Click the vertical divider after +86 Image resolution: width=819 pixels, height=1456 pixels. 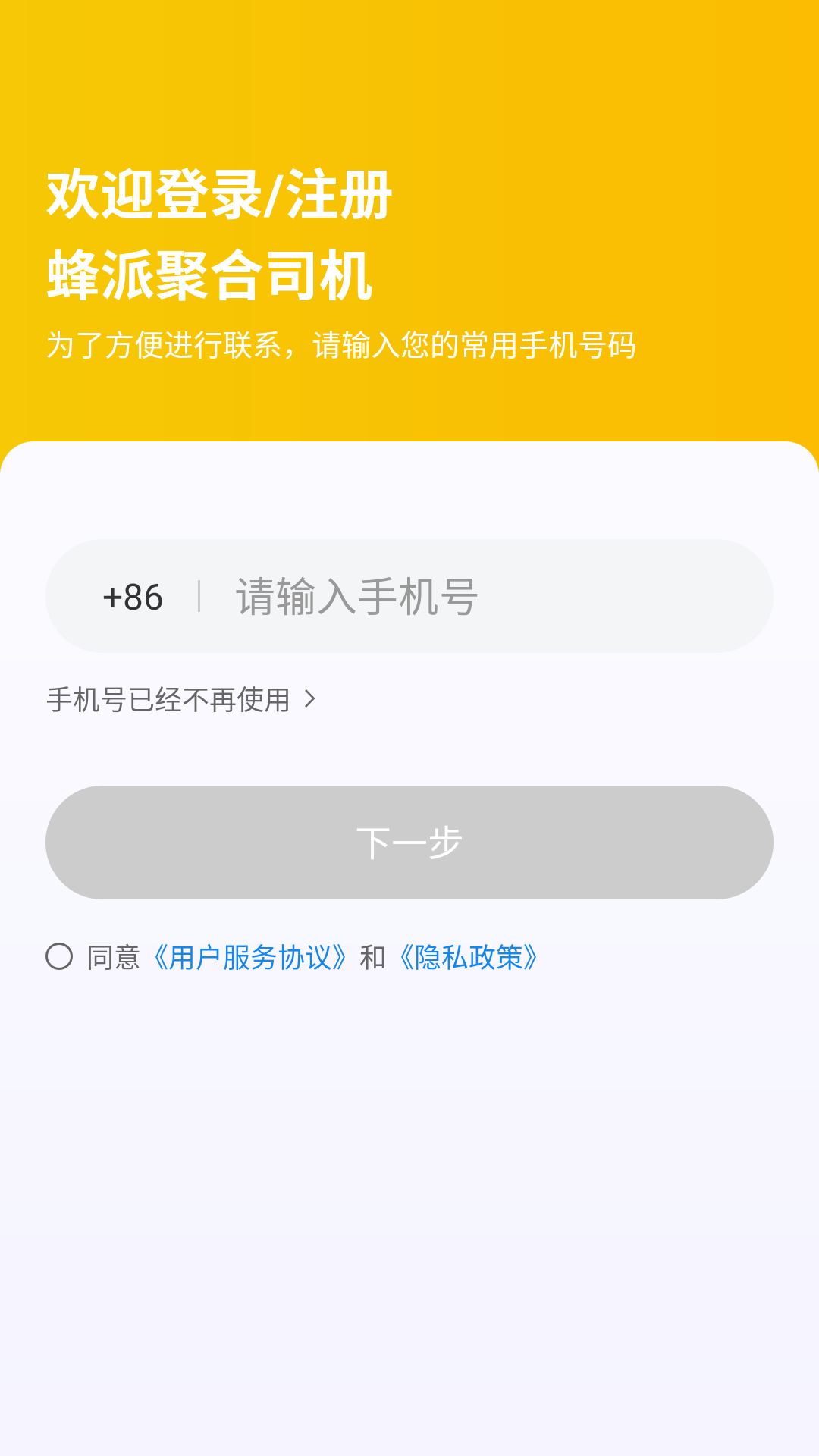[x=200, y=597]
